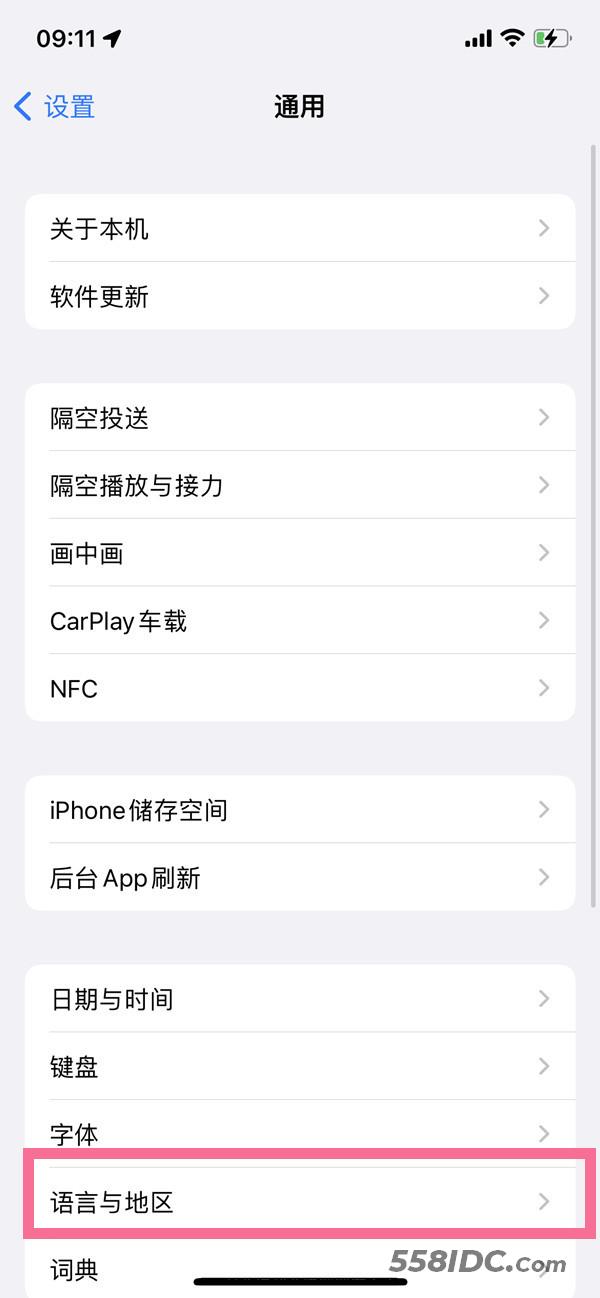Open iPhone储存空间
Screen dimensions: 600x1298
(x=300, y=809)
